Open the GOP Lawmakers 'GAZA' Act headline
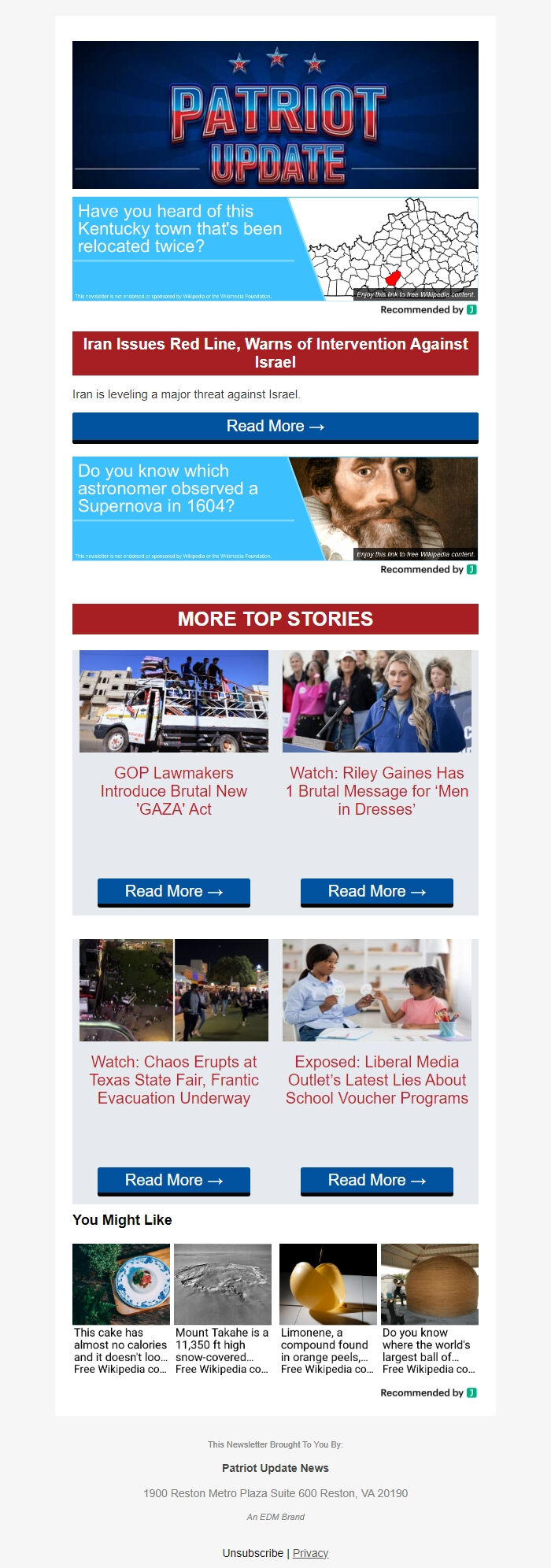This screenshot has width=551, height=1568. tap(173, 791)
